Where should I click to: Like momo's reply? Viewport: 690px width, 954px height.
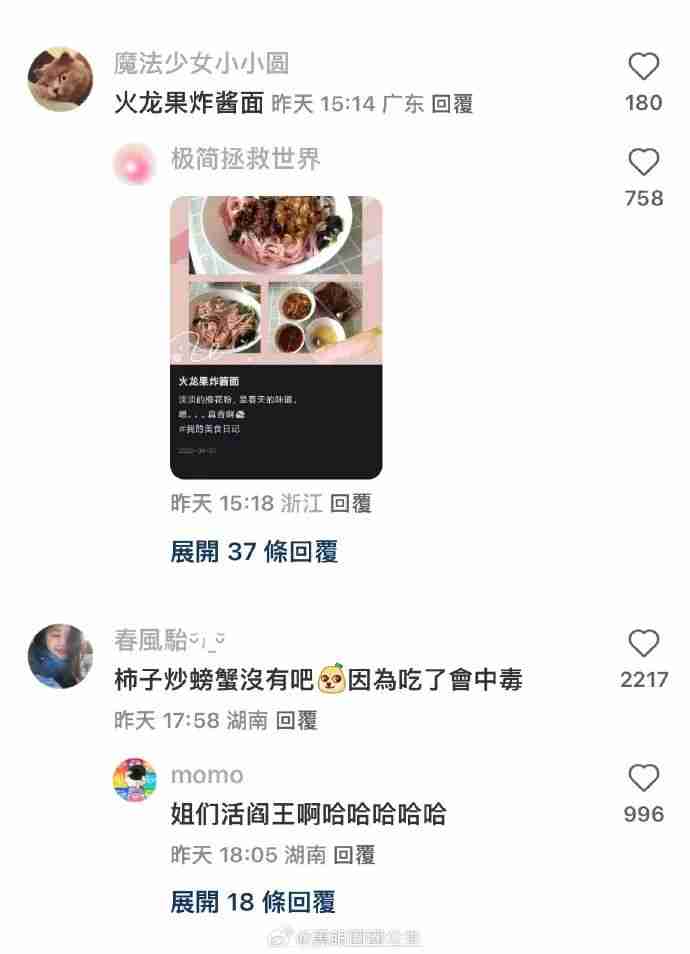point(643,779)
